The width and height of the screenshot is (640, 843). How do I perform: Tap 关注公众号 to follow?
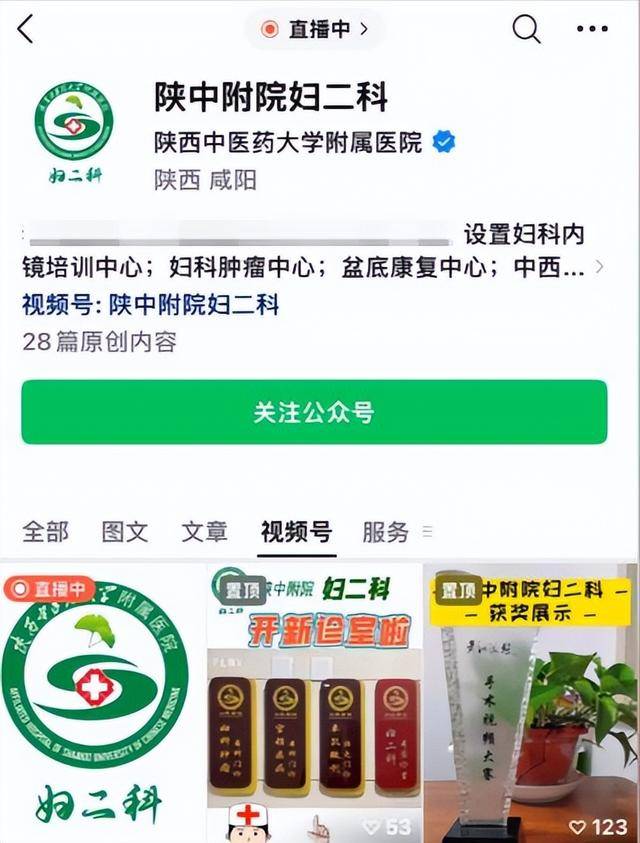[x=314, y=412]
